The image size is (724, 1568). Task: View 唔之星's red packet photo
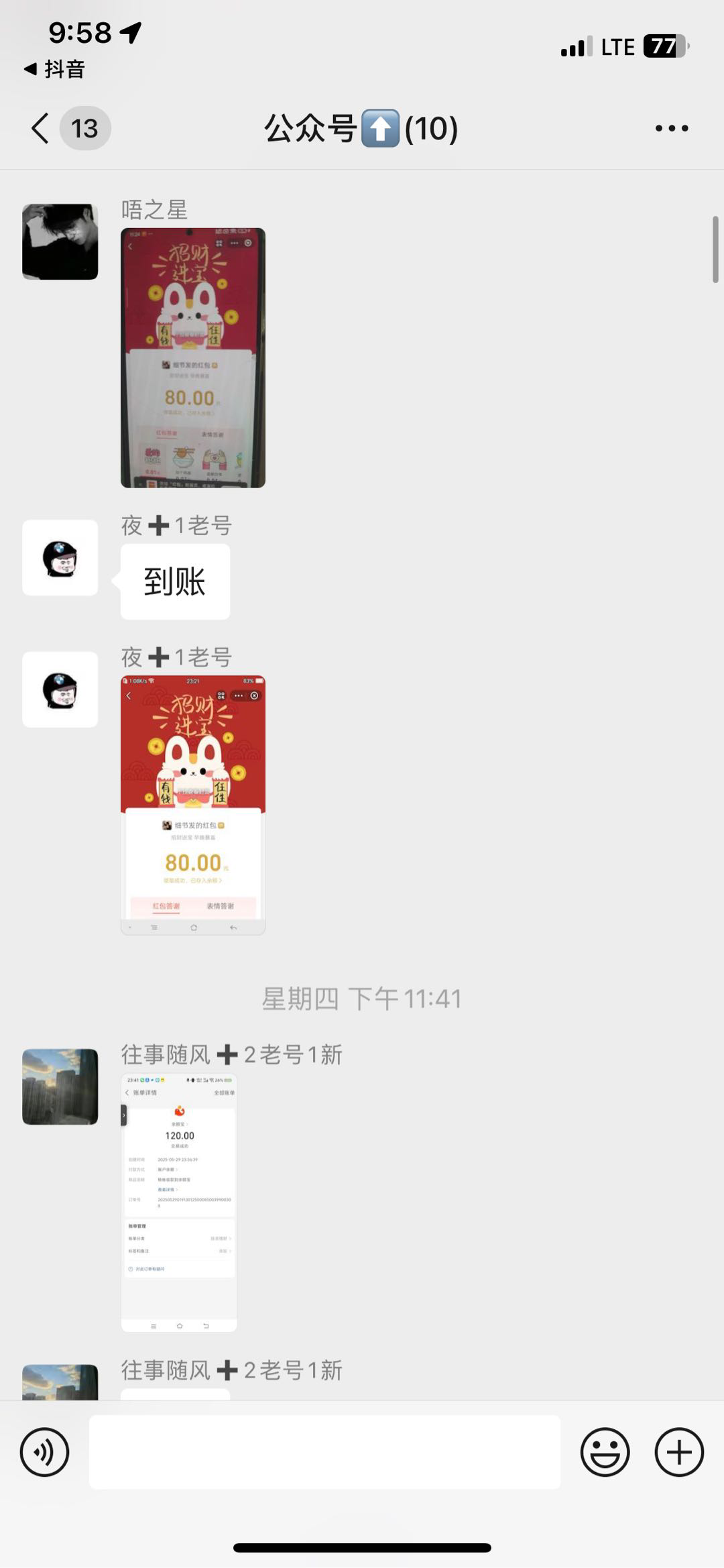pos(193,357)
